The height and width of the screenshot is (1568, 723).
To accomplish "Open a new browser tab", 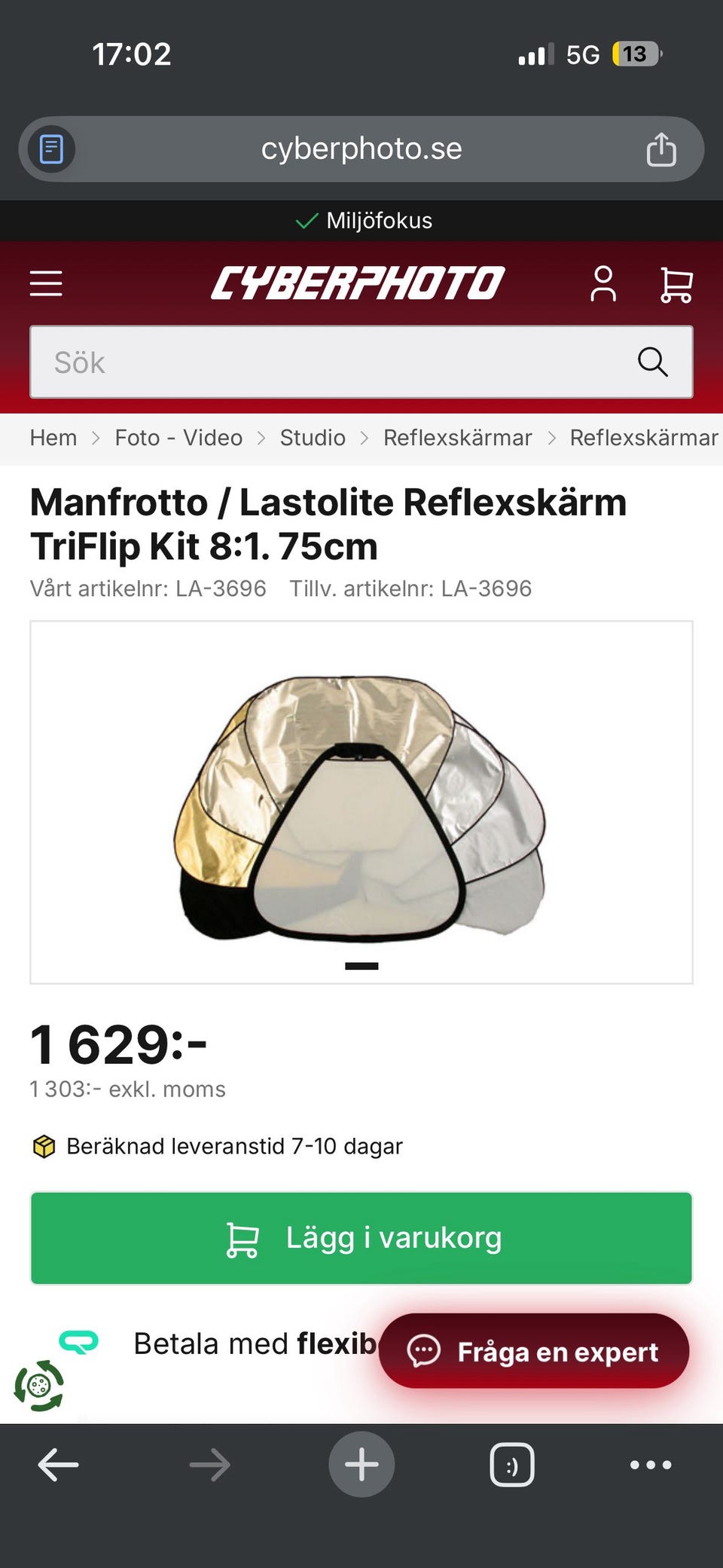I will (x=361, y=1466).
